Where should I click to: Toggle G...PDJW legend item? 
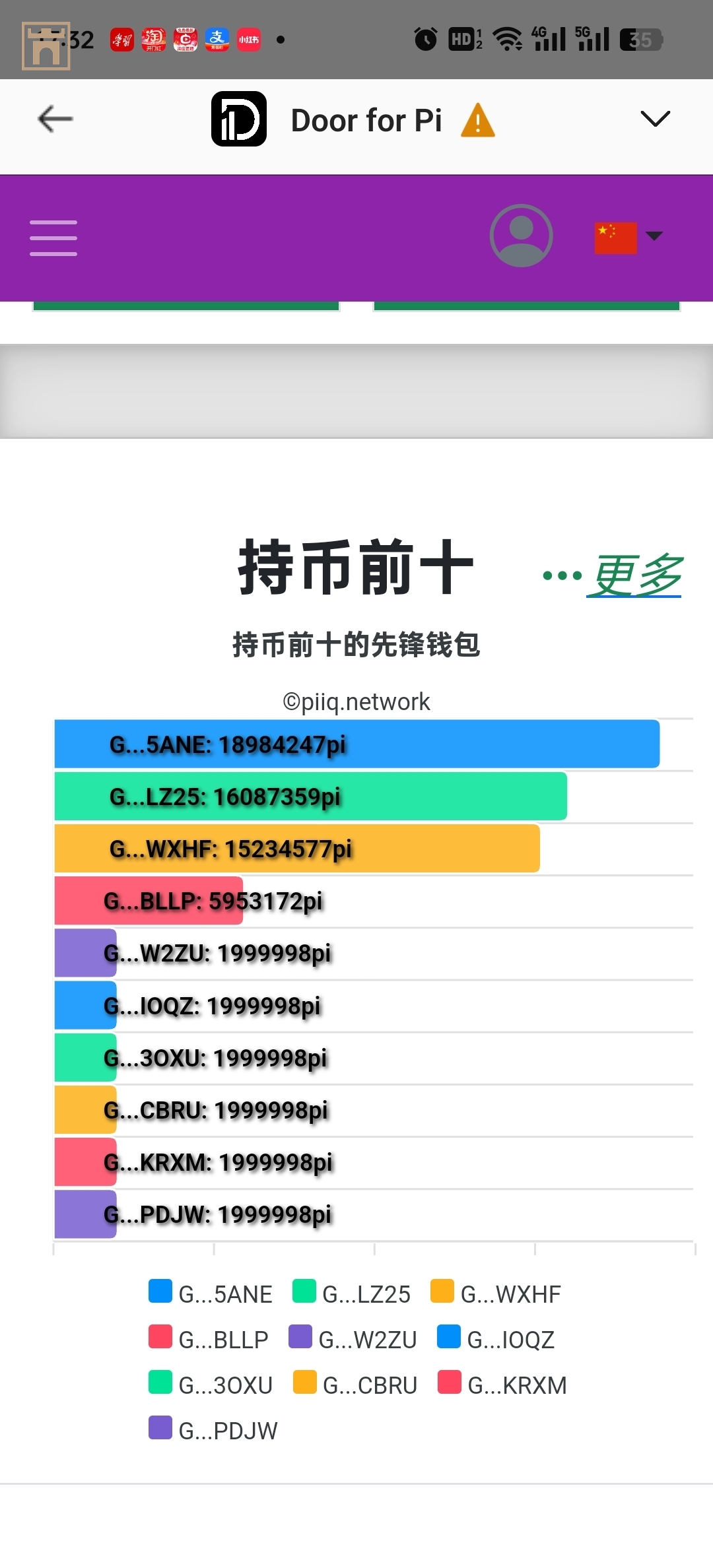(x=213, y=1430)
